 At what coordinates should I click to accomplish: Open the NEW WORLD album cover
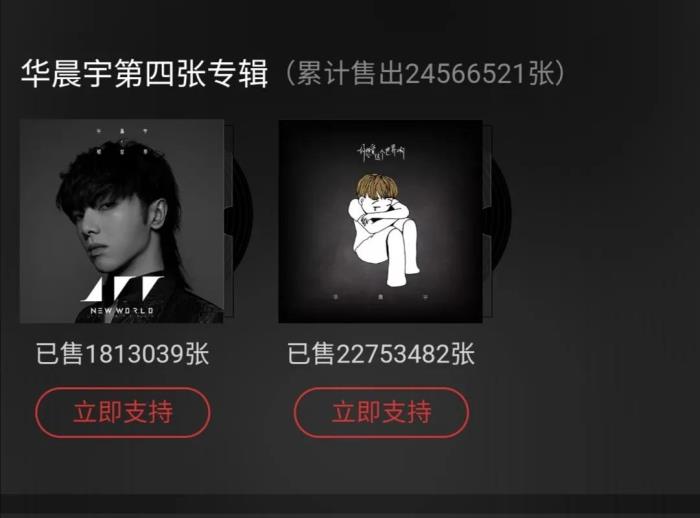pos(122,221)
